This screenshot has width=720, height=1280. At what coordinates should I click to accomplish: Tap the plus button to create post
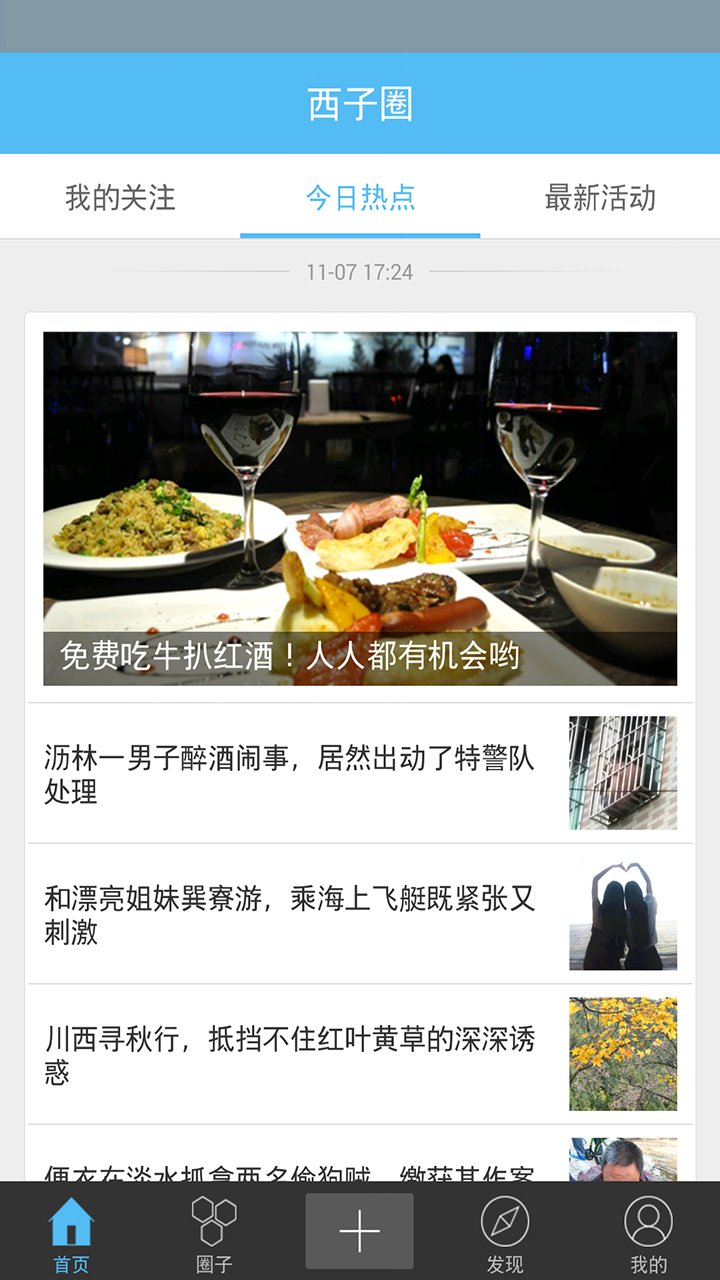tap(360, 1231)
